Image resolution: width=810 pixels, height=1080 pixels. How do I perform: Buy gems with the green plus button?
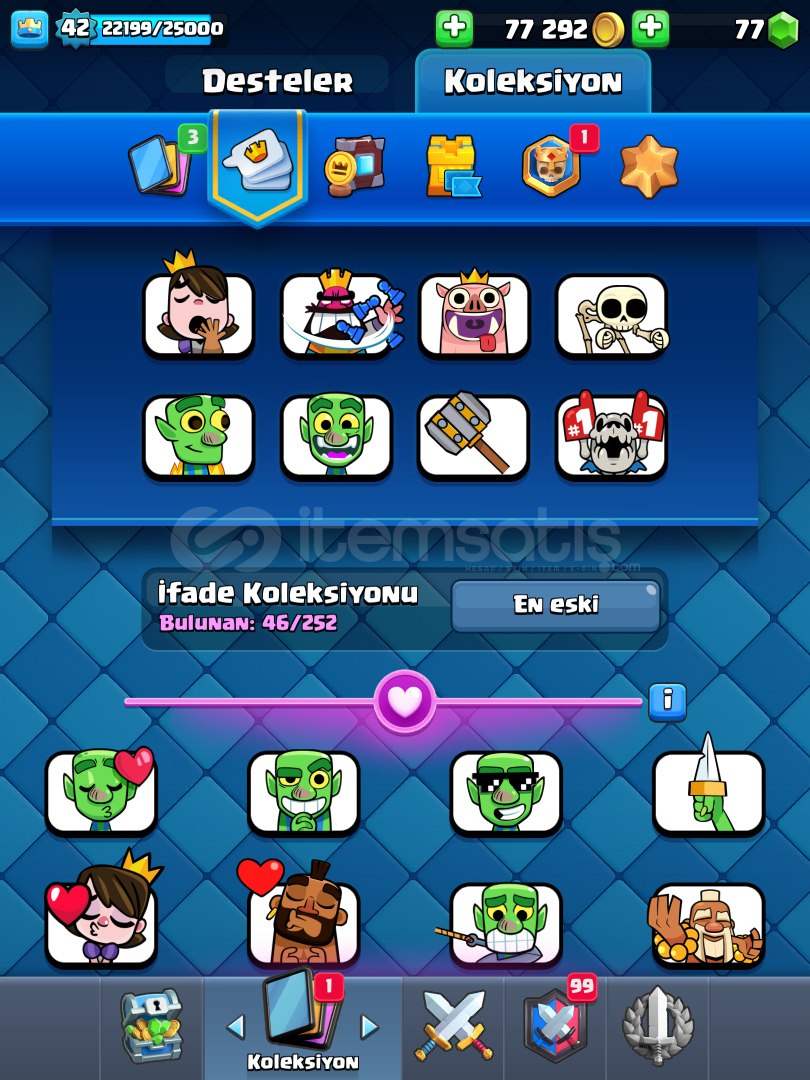click(x=650, y=29)
